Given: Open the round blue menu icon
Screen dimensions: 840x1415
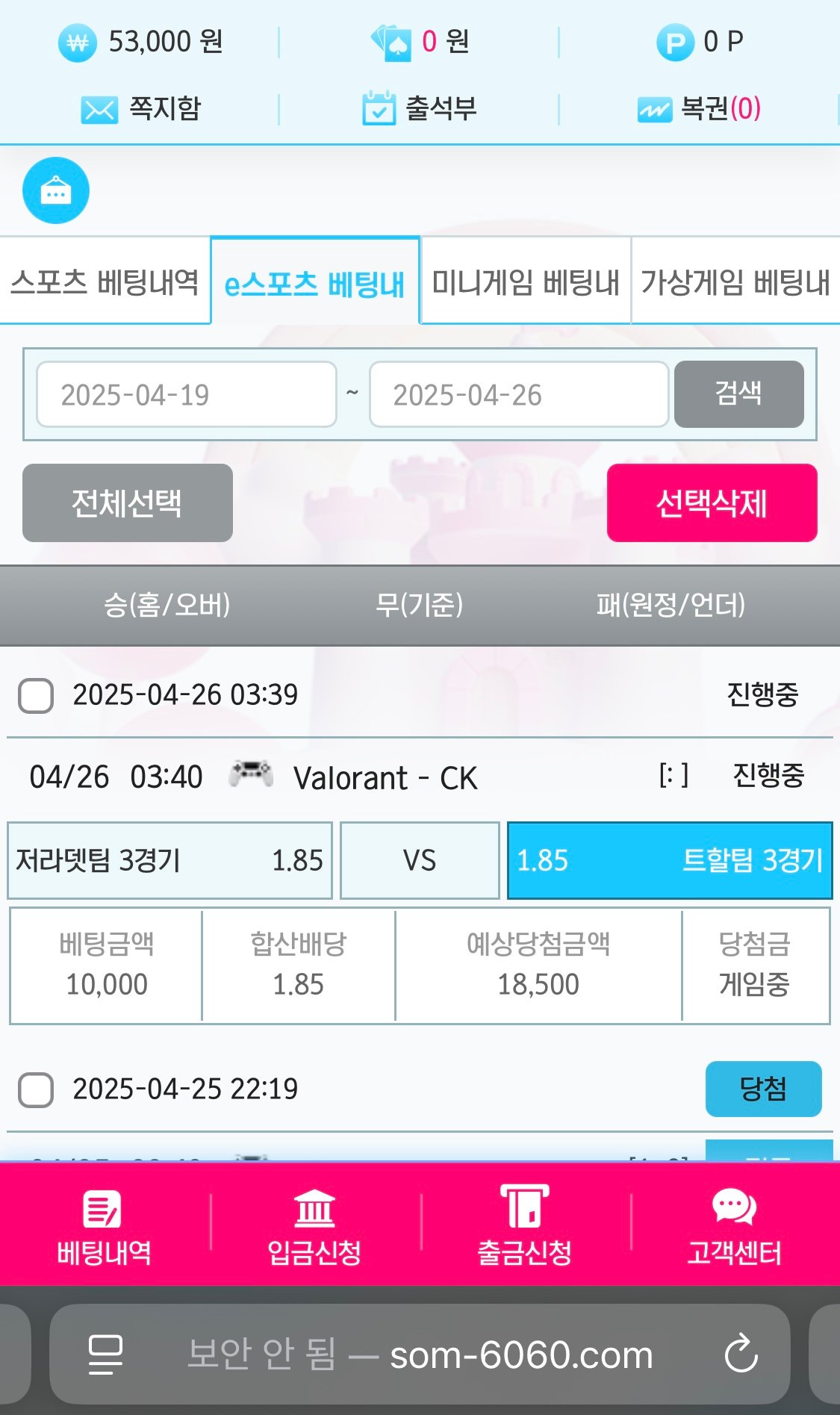Looking at the screenshot, I should [56, 190].
